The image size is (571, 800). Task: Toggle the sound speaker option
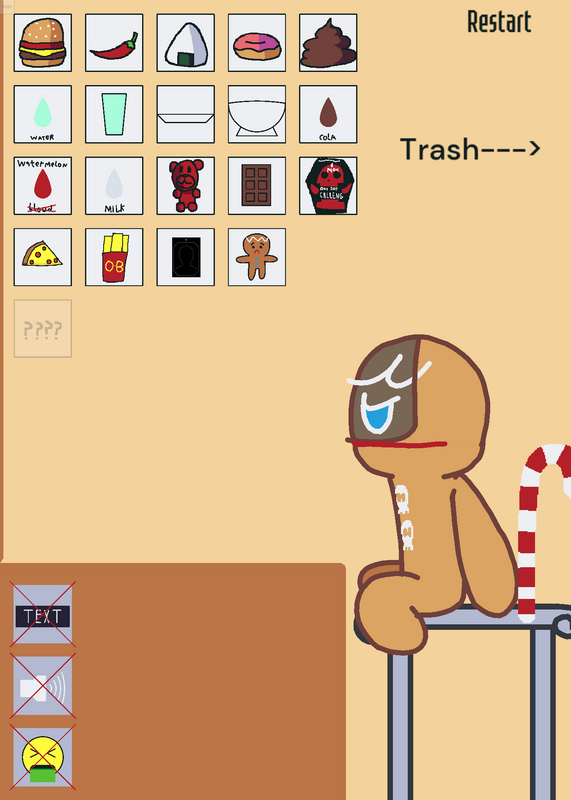(x=43, y=686)
